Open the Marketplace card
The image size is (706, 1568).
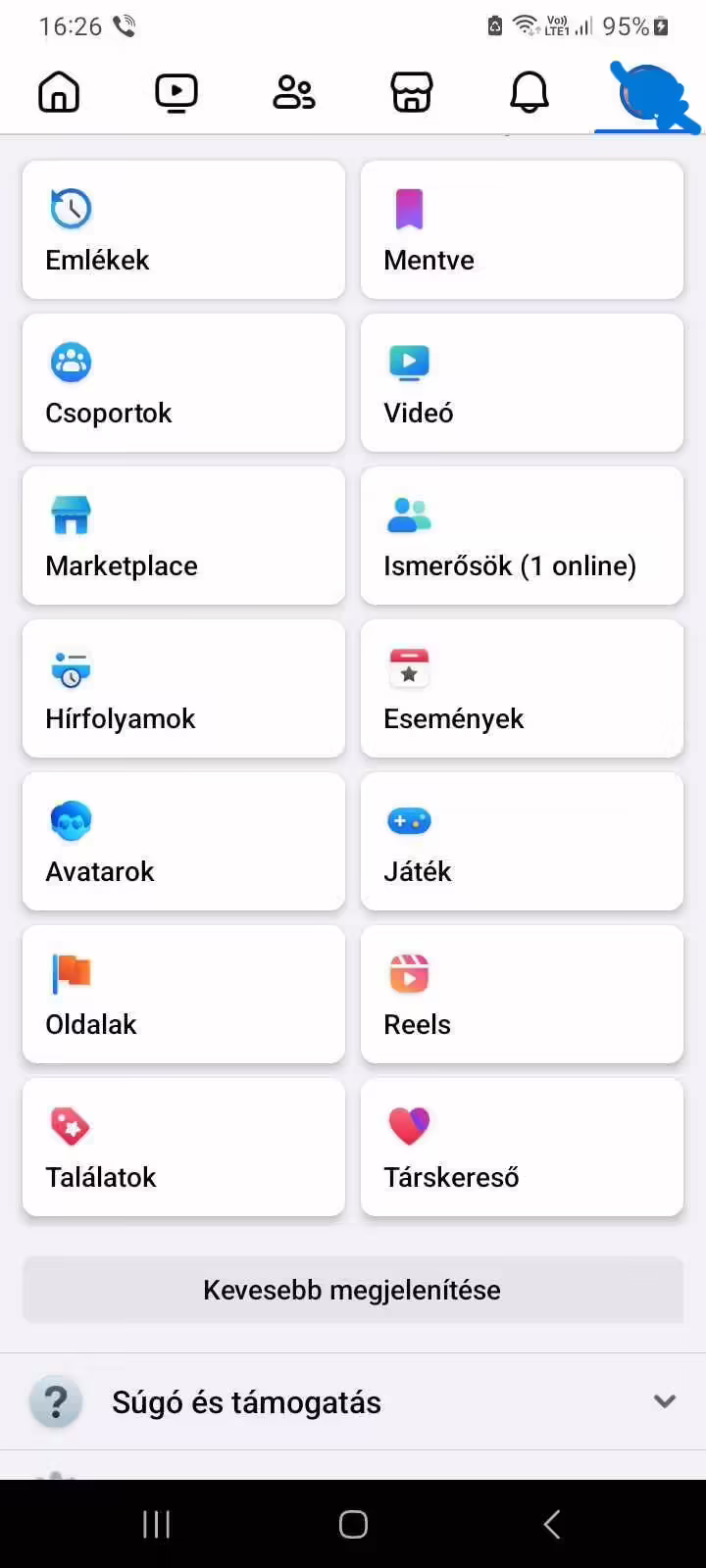(184, 536)
